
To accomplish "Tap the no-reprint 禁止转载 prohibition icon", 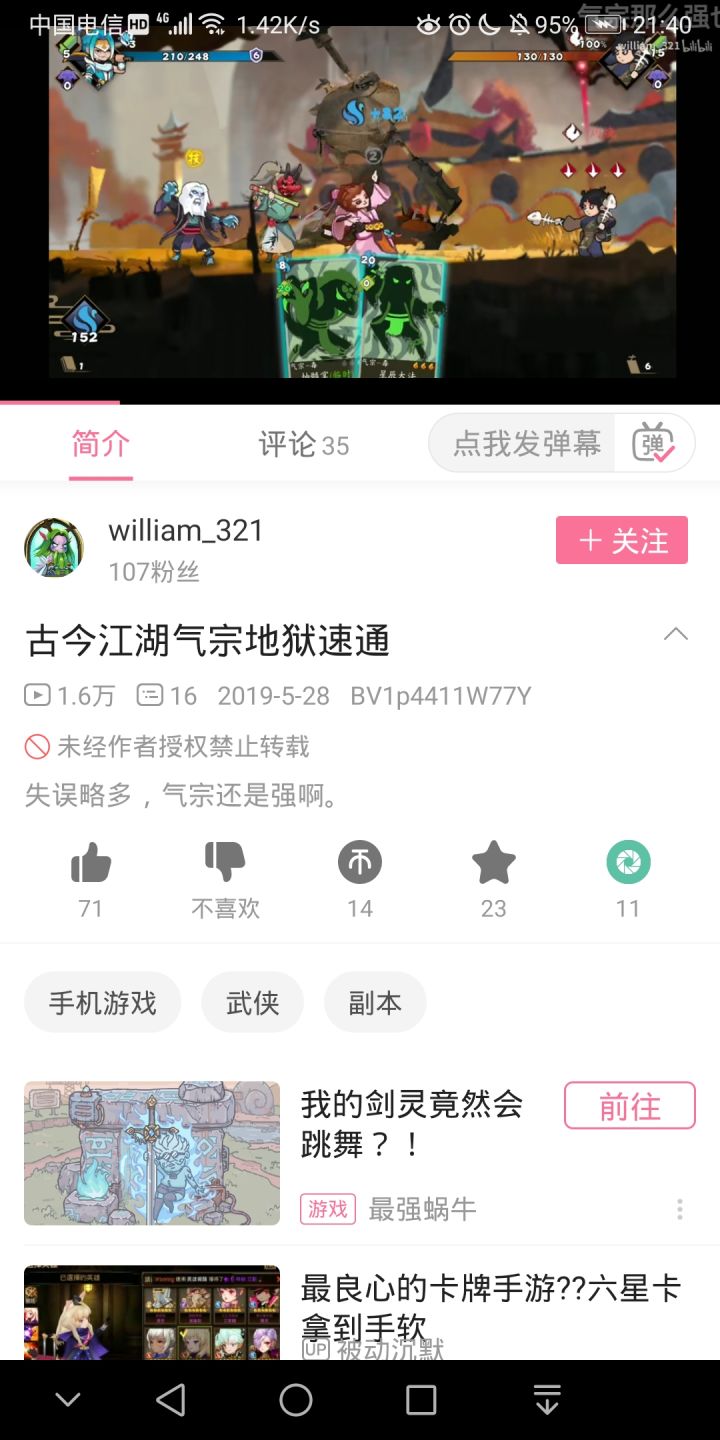I will [36, 746].
